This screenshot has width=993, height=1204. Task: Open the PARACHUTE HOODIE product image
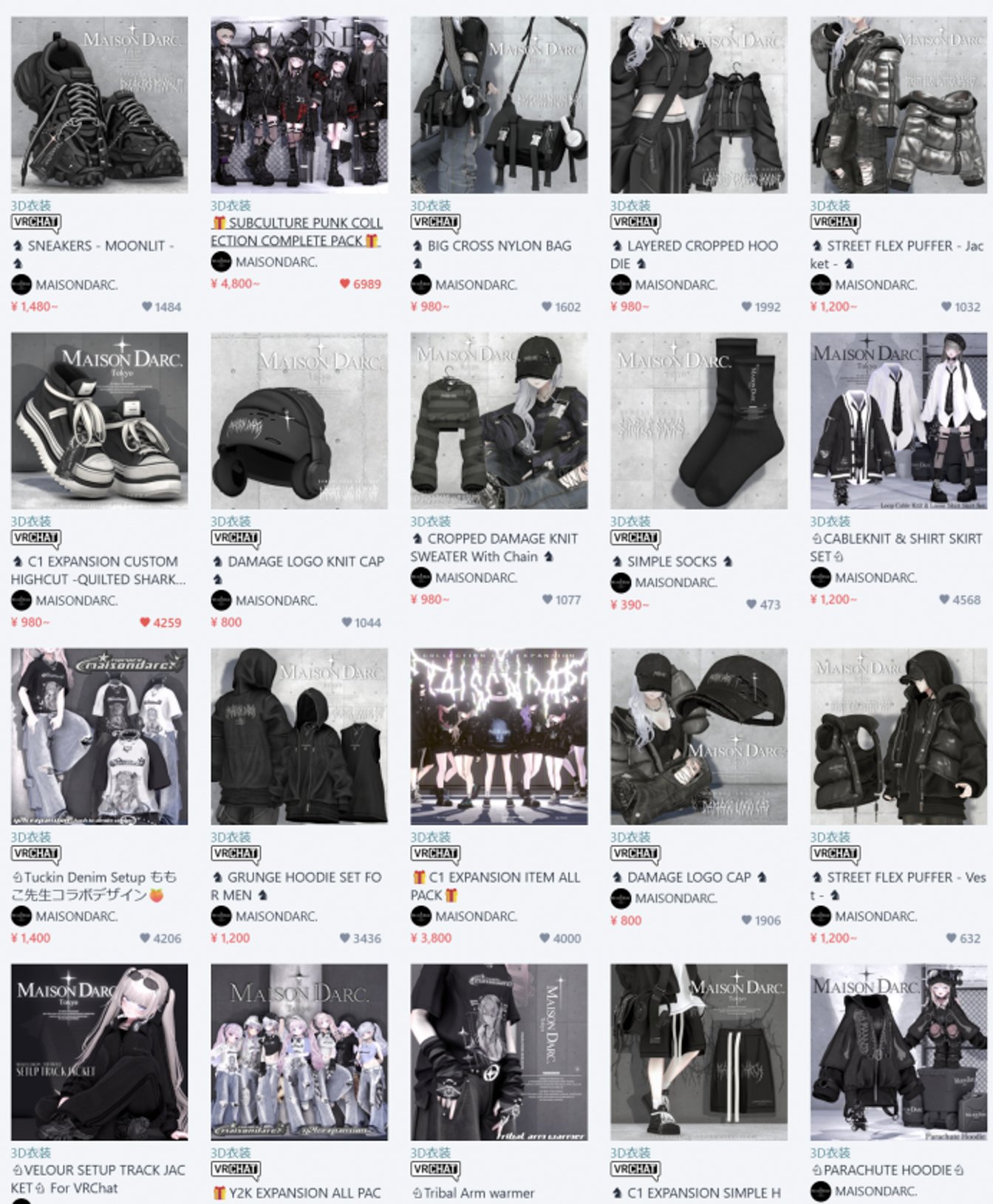898,1051
